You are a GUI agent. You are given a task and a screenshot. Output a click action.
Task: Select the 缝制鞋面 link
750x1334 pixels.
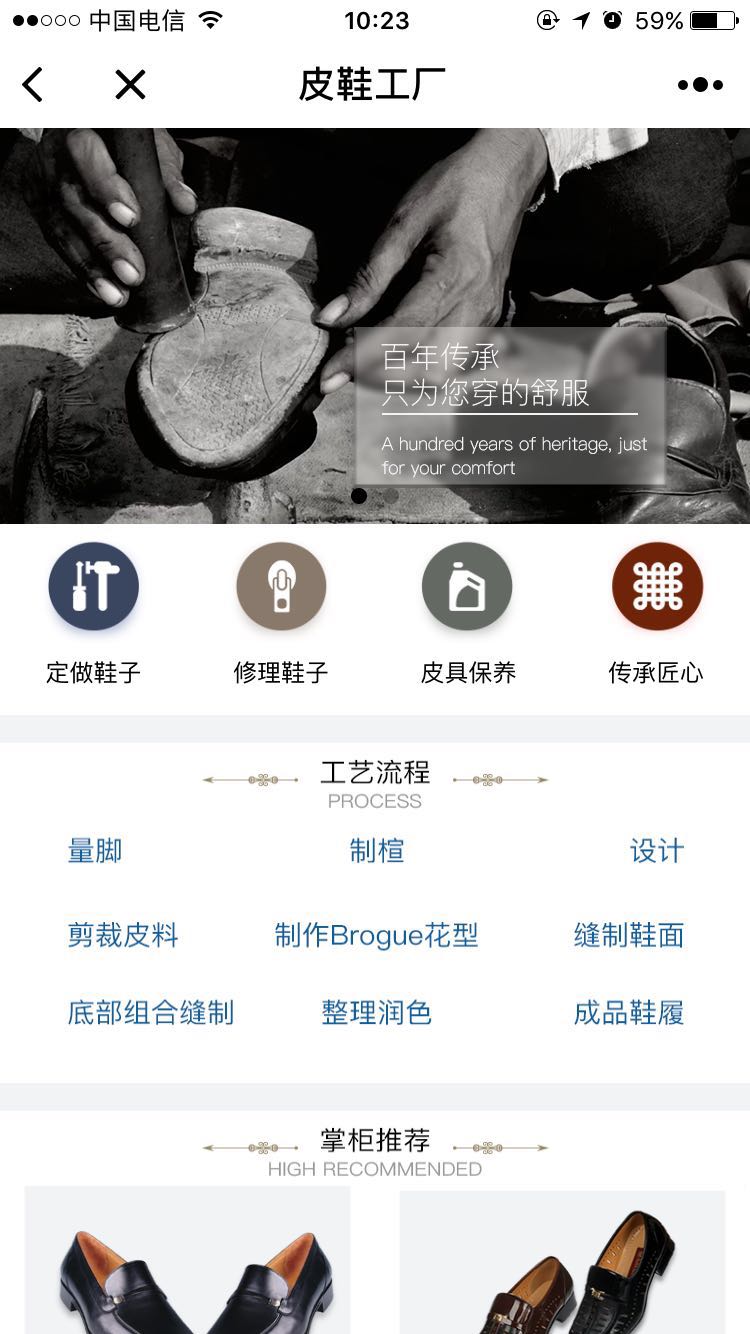coord(629,935)
